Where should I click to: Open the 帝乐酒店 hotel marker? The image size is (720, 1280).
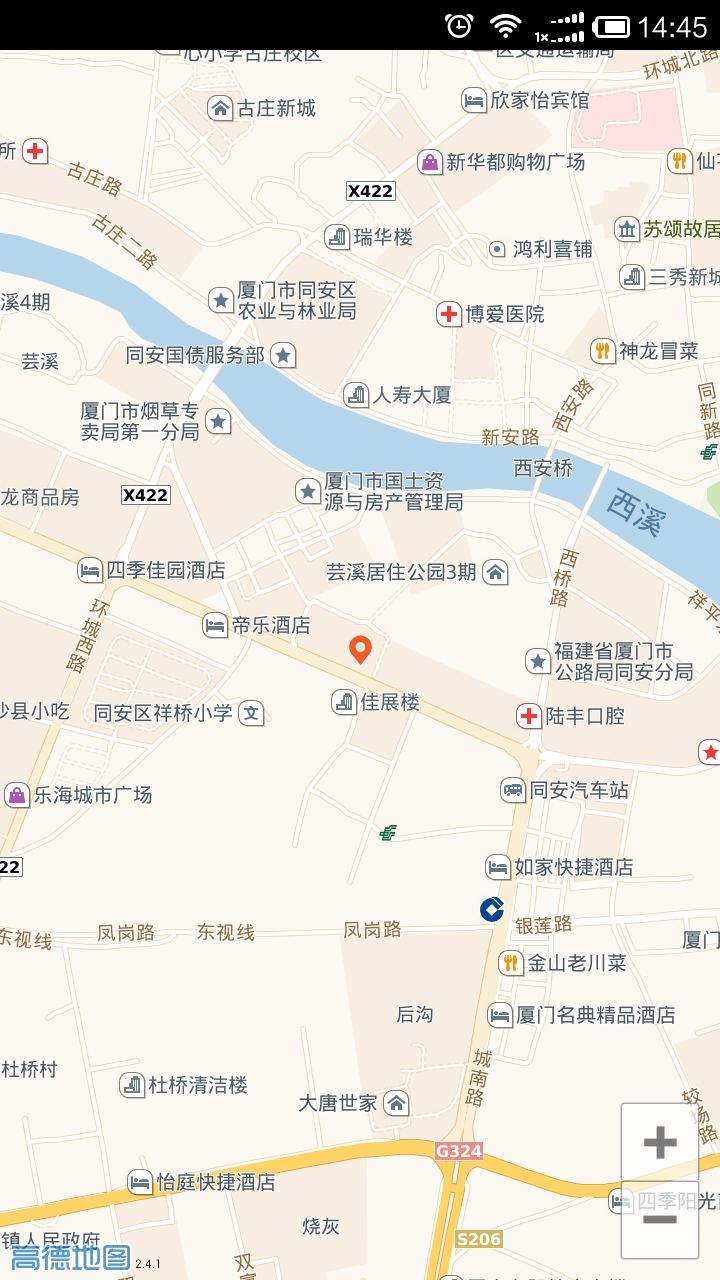[215, 625]
